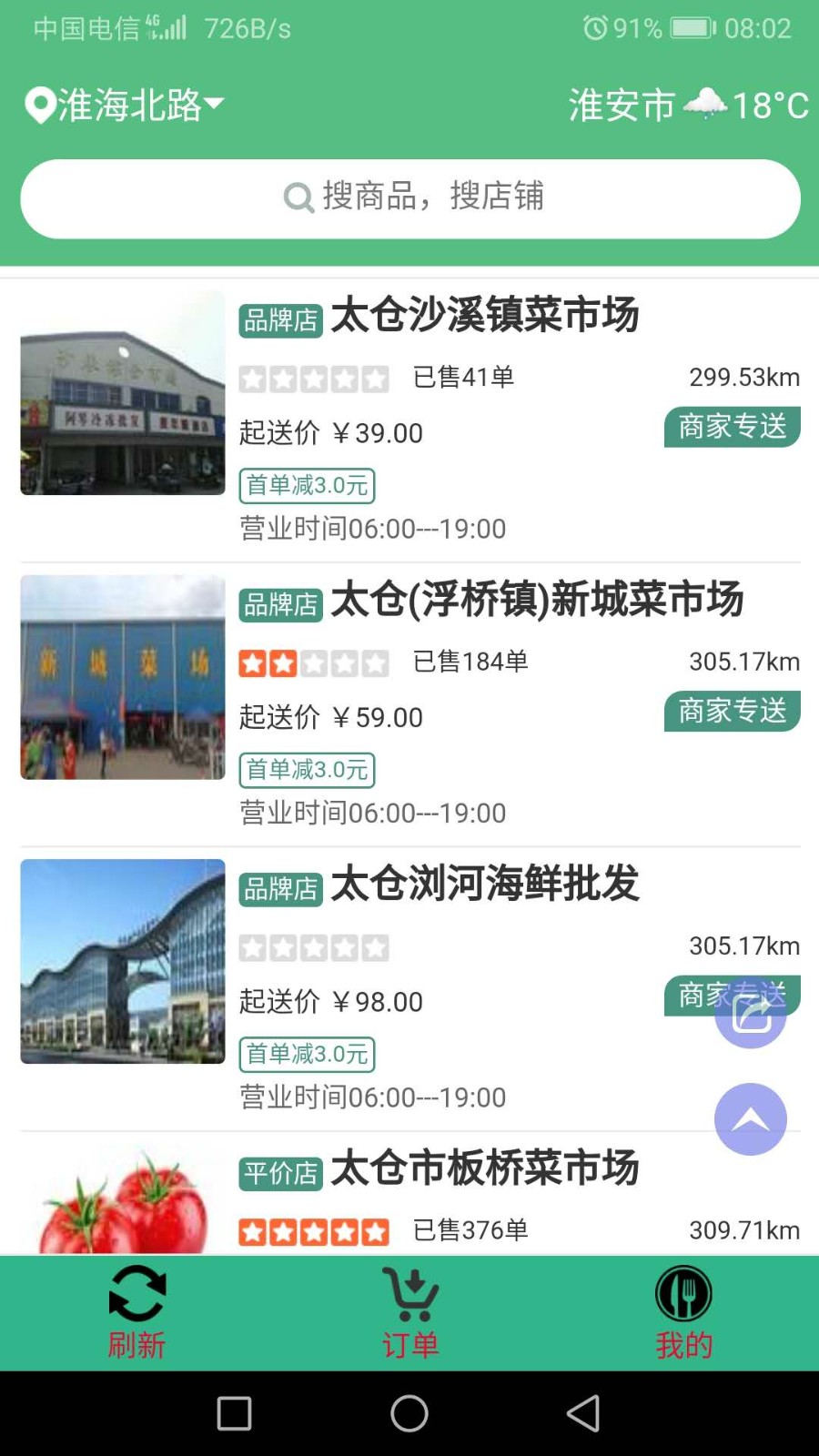
Task: Tap the 商家专送 tag on 太仓沙溪镇菜市场
Action: pyautogui.click(x=732, y=427)
